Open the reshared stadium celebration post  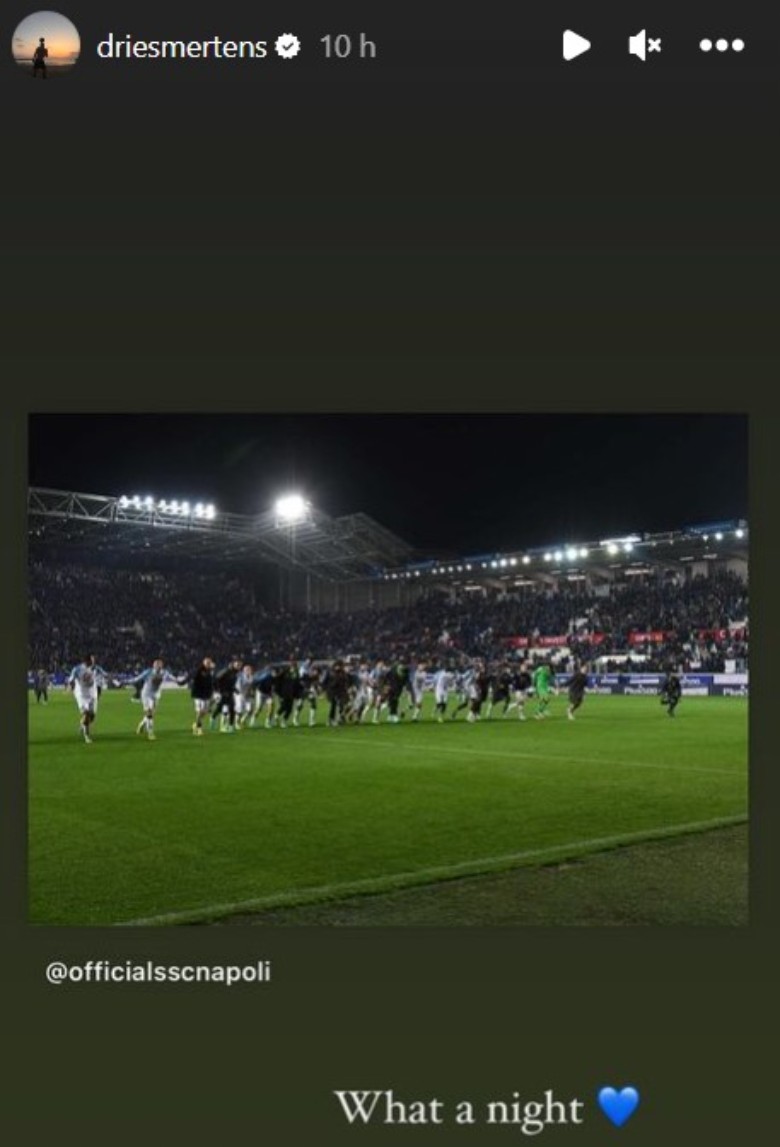(x=388, y=668)
